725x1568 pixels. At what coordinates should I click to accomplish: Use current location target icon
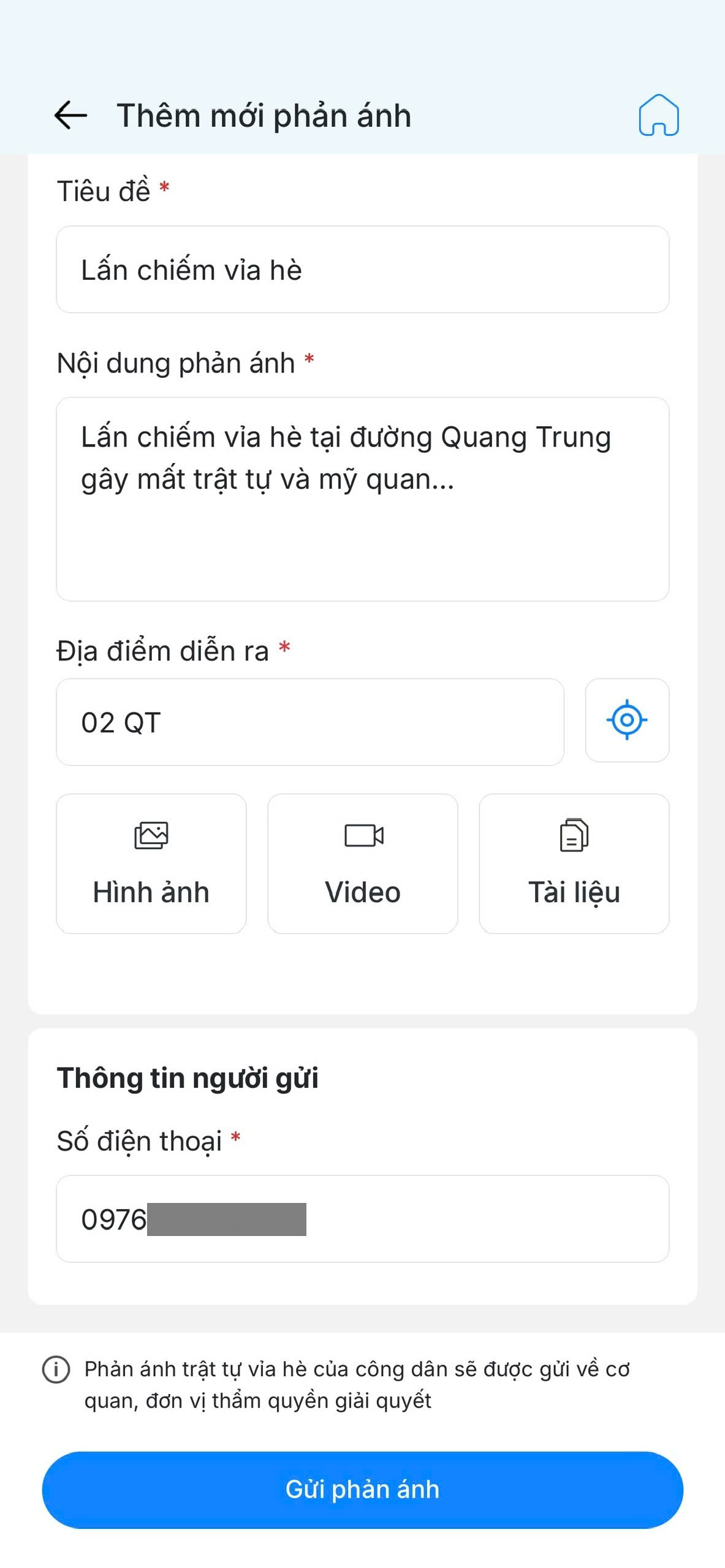point(627,720)
